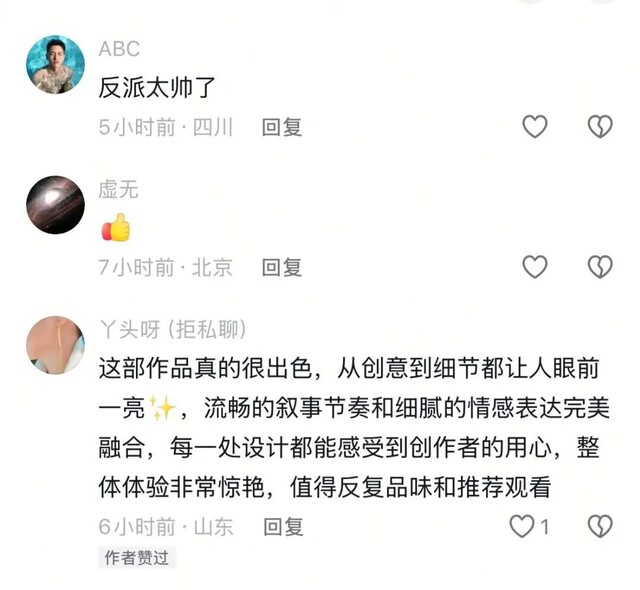Dislike 虚无's thumbs-up comment
The image size is (640, 590).
point(599,266)
